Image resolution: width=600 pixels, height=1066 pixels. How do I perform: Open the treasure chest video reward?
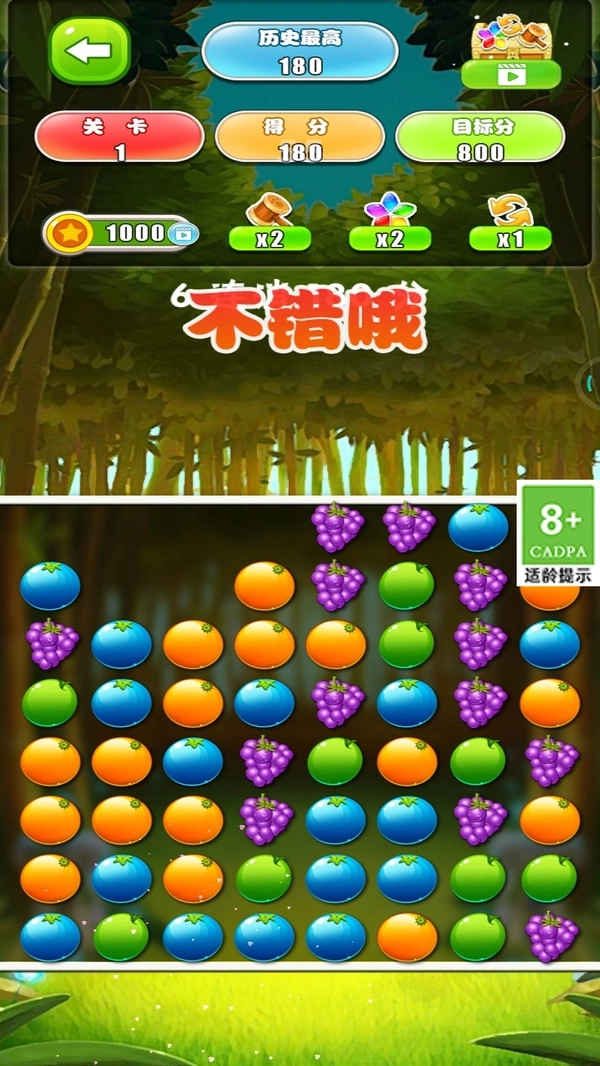(x=510, y=56)
